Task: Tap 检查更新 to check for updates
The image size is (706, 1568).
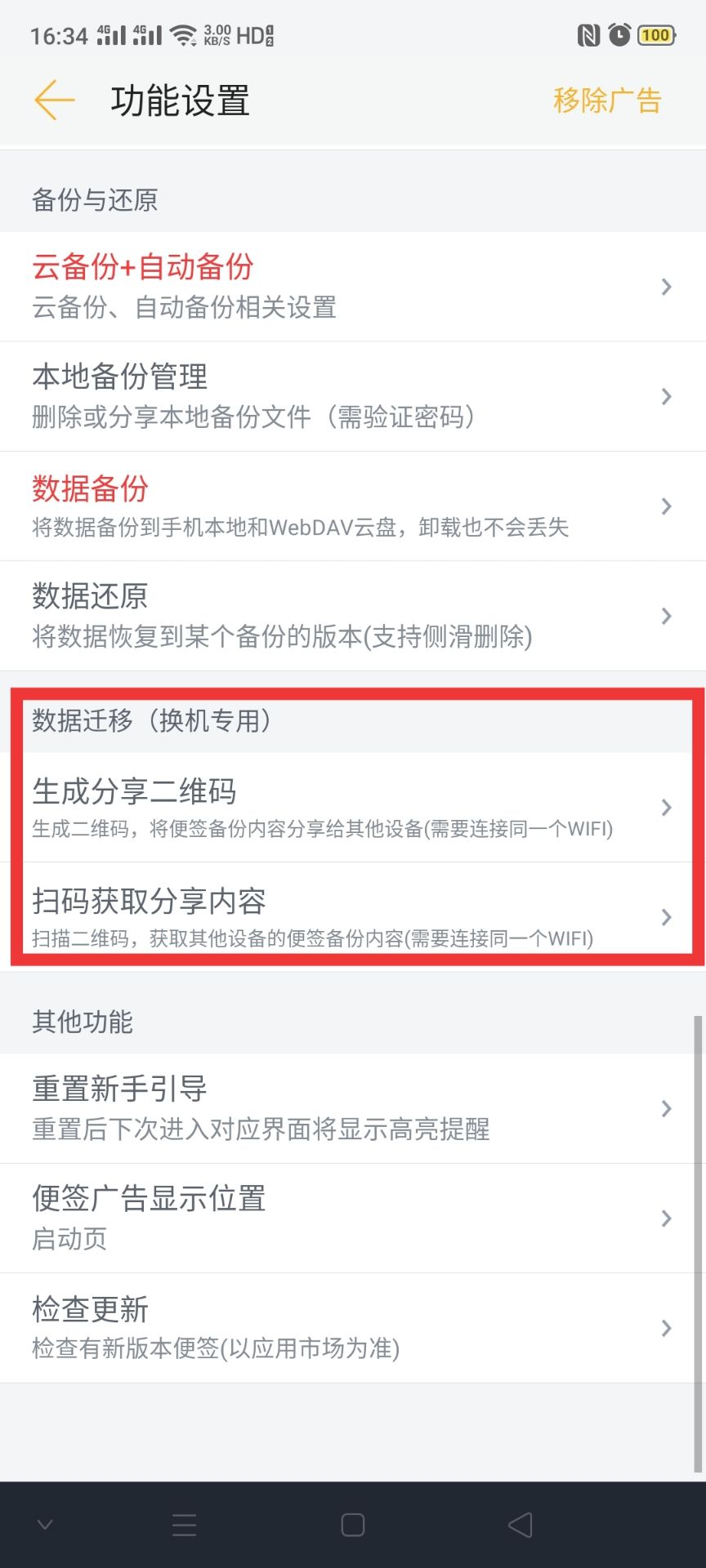Action: [x=351, y=1328]
